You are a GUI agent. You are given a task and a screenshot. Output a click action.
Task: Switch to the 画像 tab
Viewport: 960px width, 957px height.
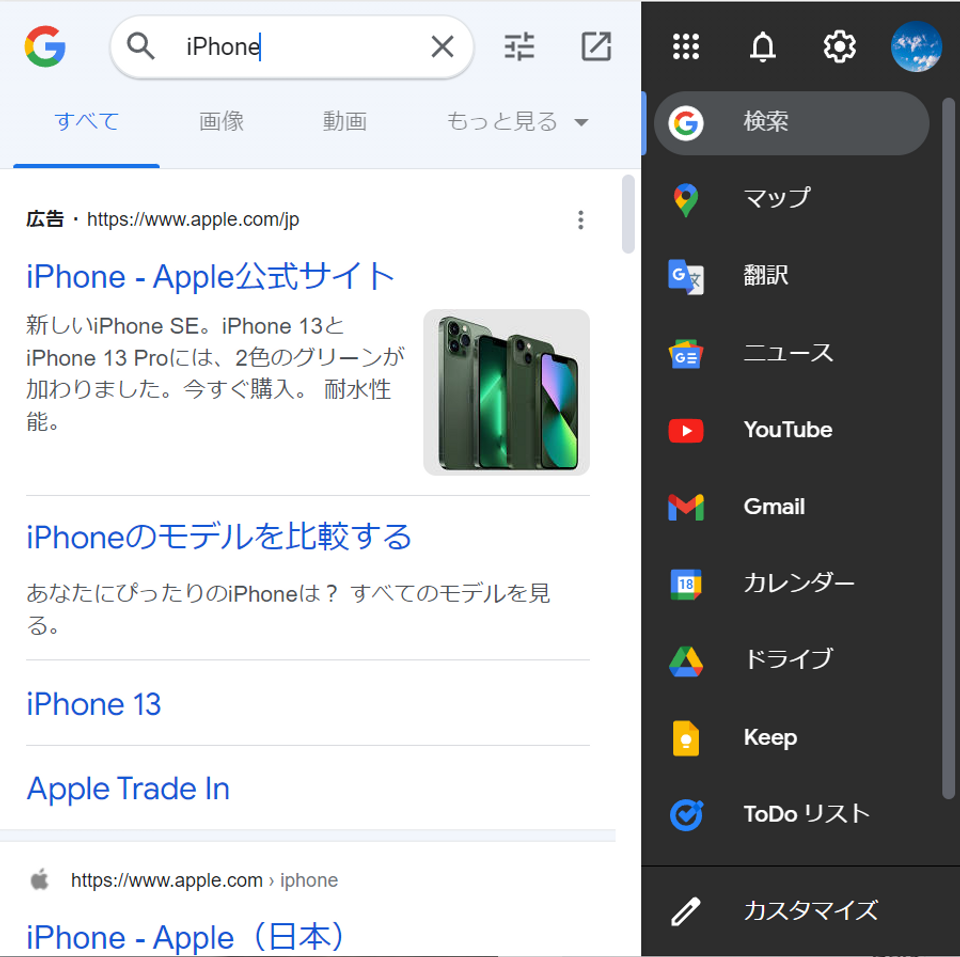222,122
